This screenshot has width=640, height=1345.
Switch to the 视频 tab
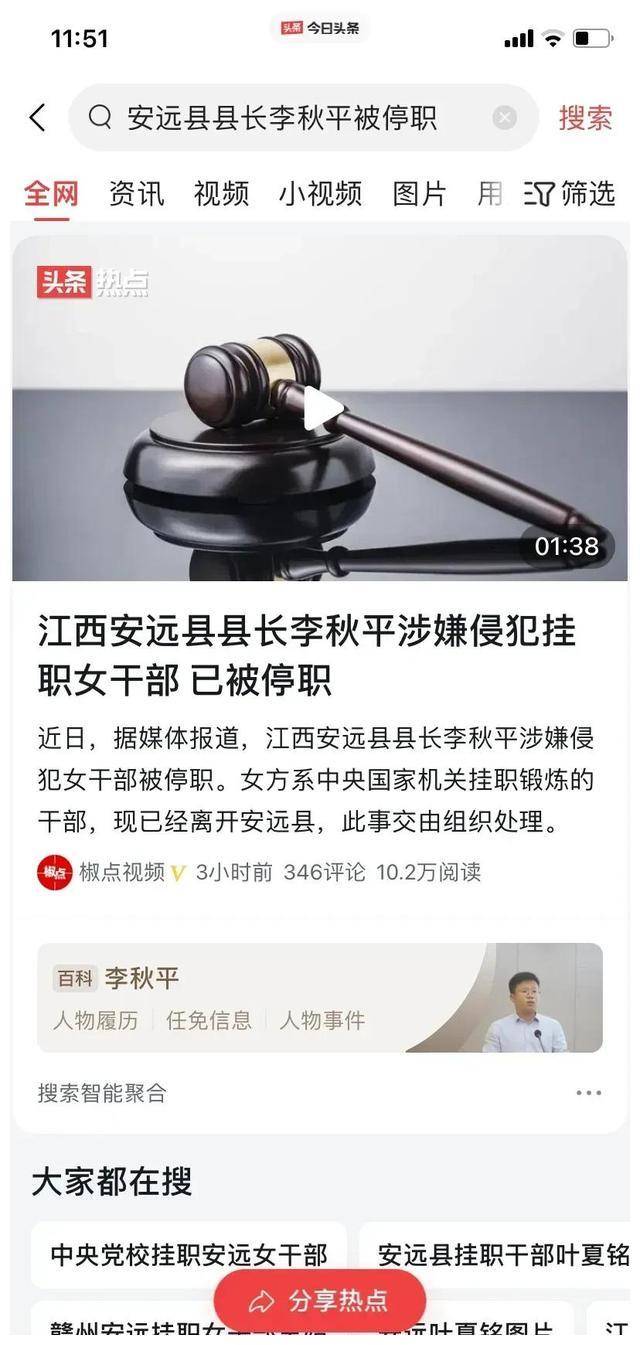221,193
